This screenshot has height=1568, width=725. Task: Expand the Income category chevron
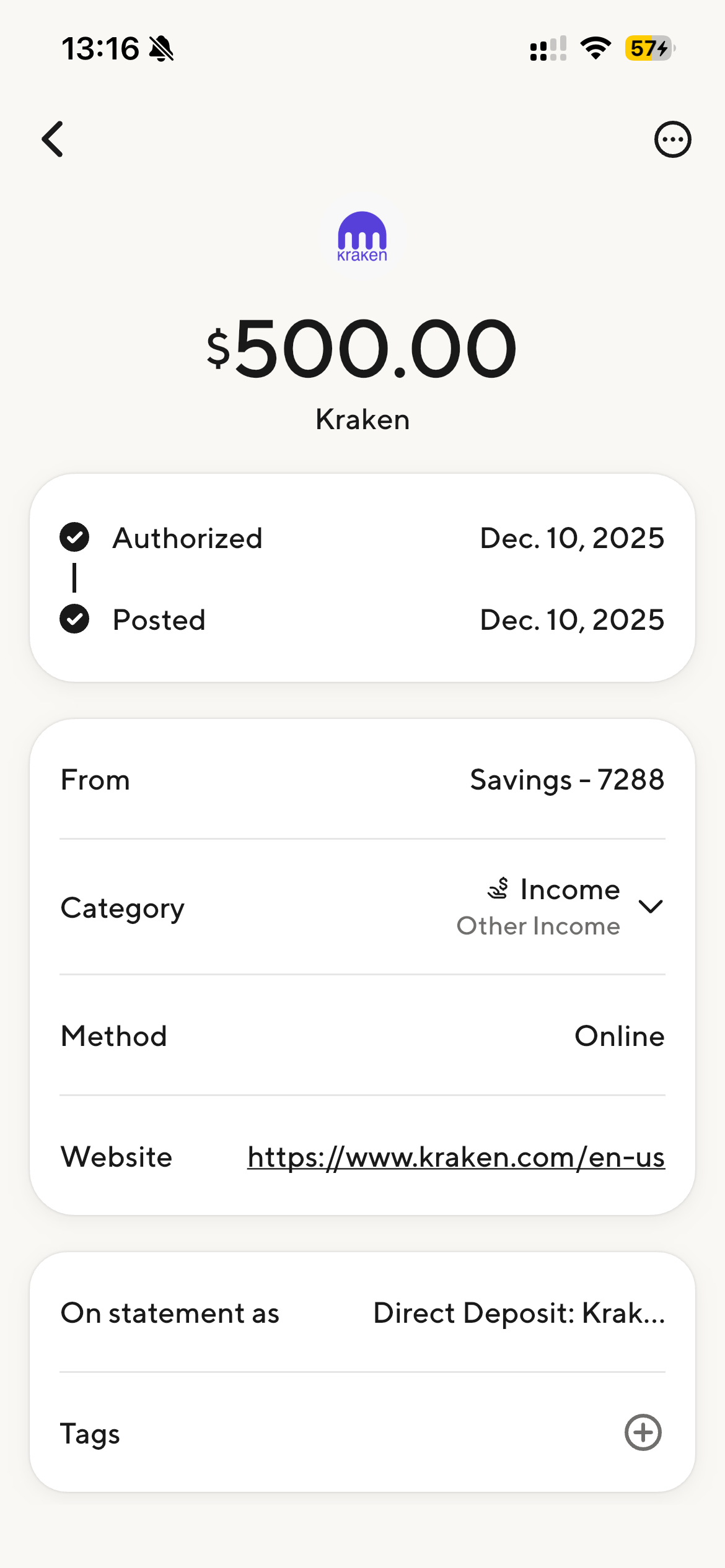point(651,907)
